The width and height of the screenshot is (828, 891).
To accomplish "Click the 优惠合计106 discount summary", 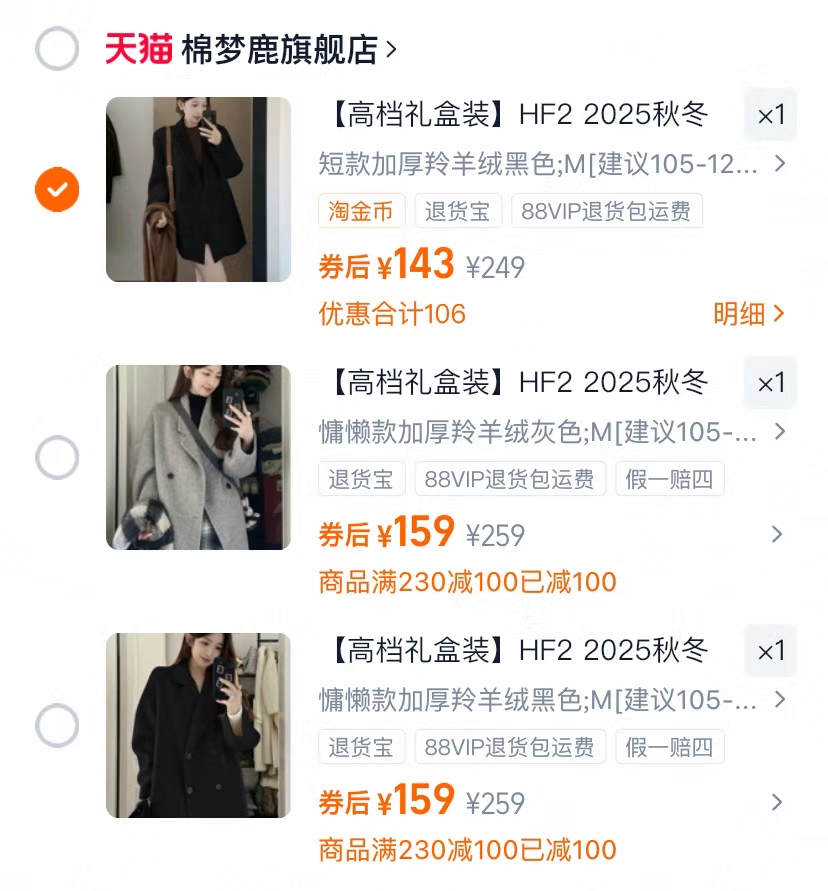I will click(x=391, y=313).
